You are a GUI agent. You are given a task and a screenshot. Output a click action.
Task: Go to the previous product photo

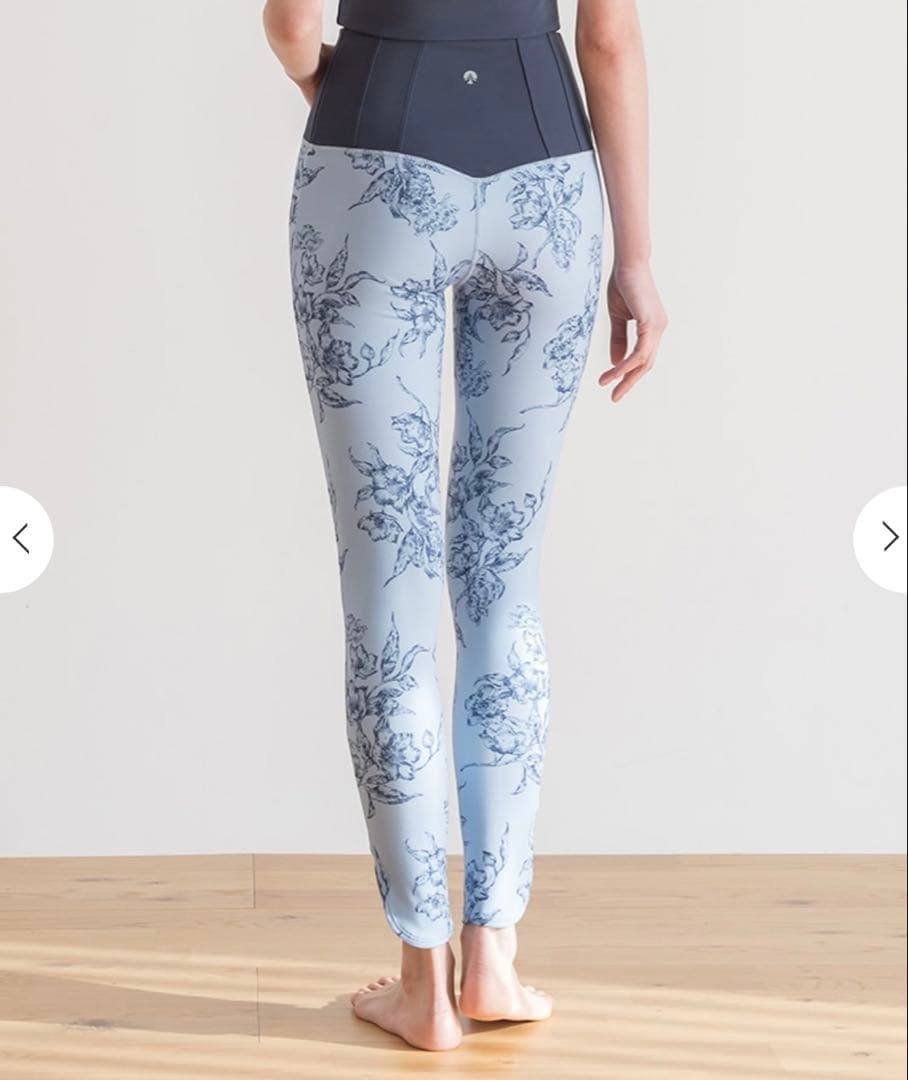click(x=21, y=539)
